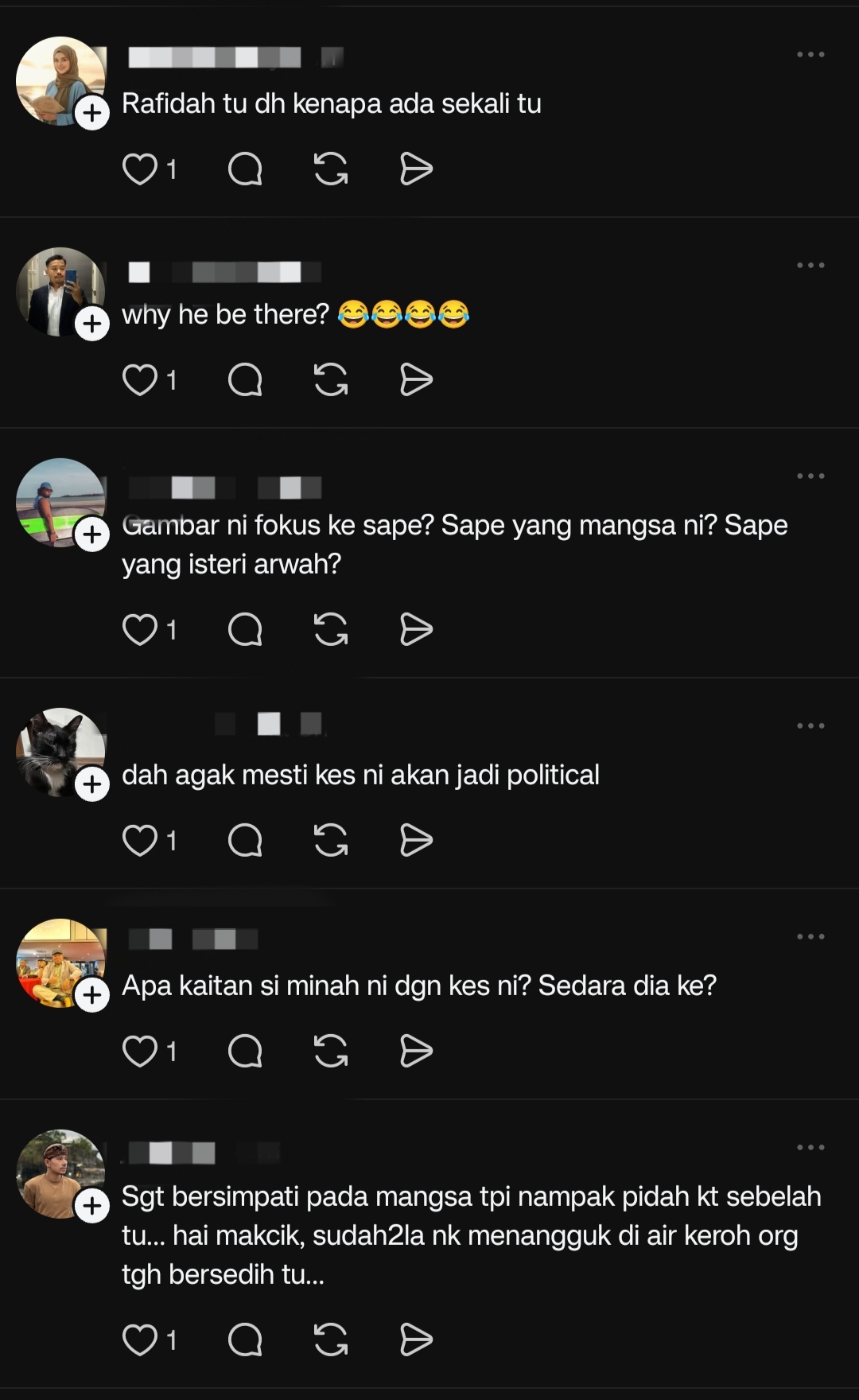Follow the author of "why he be there?"
This screenshot has width=859, height=1400.
92,324
